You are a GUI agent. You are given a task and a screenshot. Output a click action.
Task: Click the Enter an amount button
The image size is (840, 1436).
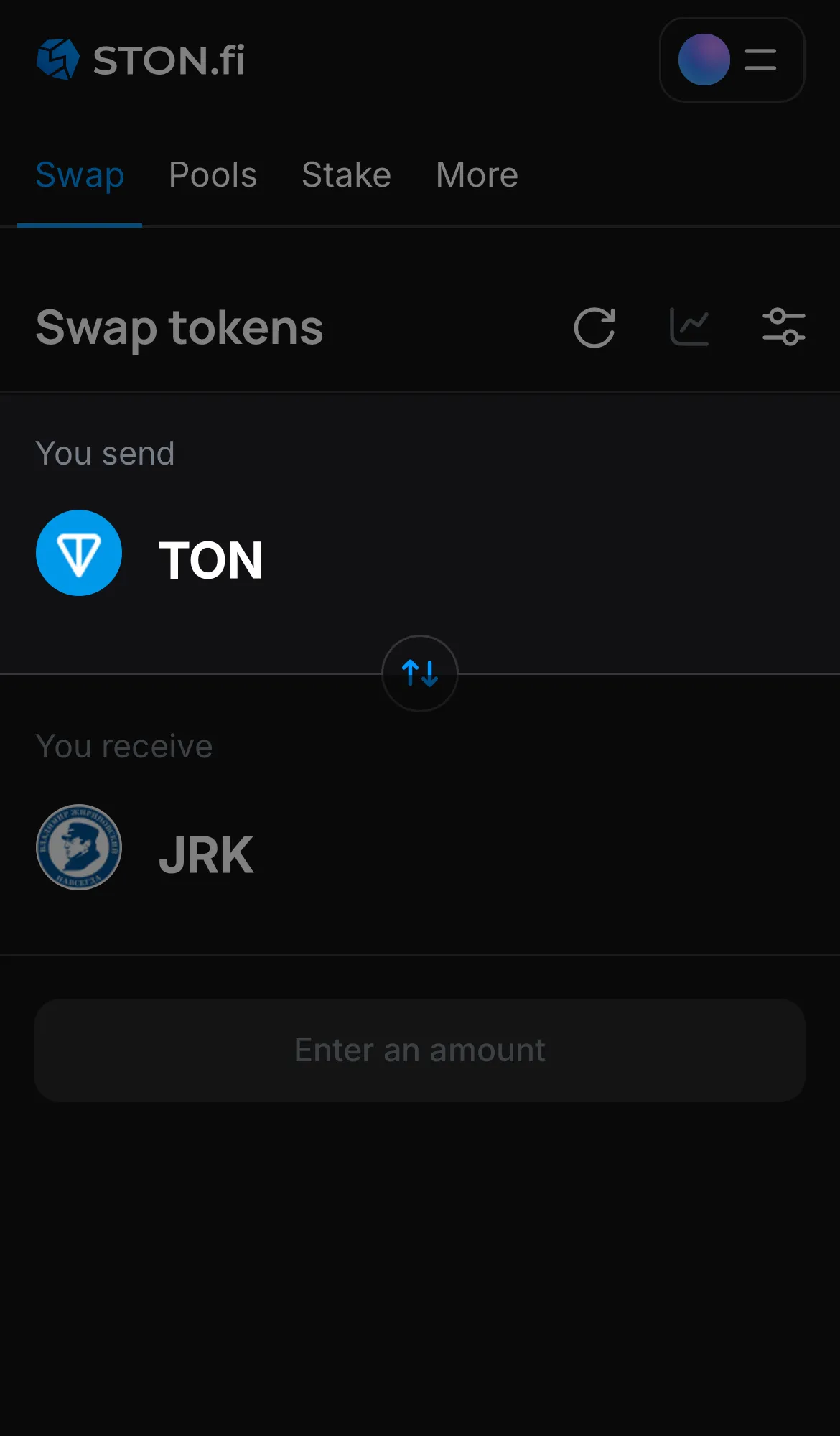tap(420, 1050)
